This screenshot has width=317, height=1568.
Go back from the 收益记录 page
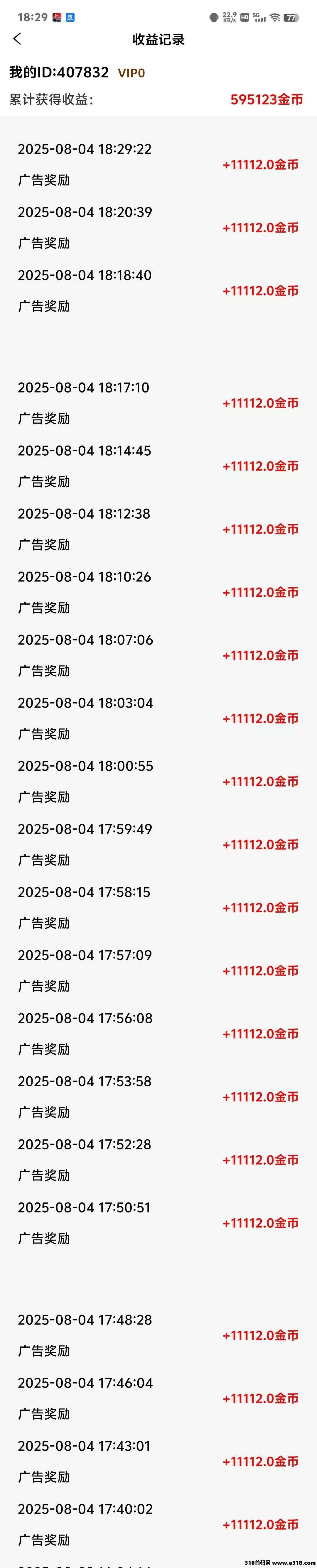pyautogui.click(x=17, y=39)
